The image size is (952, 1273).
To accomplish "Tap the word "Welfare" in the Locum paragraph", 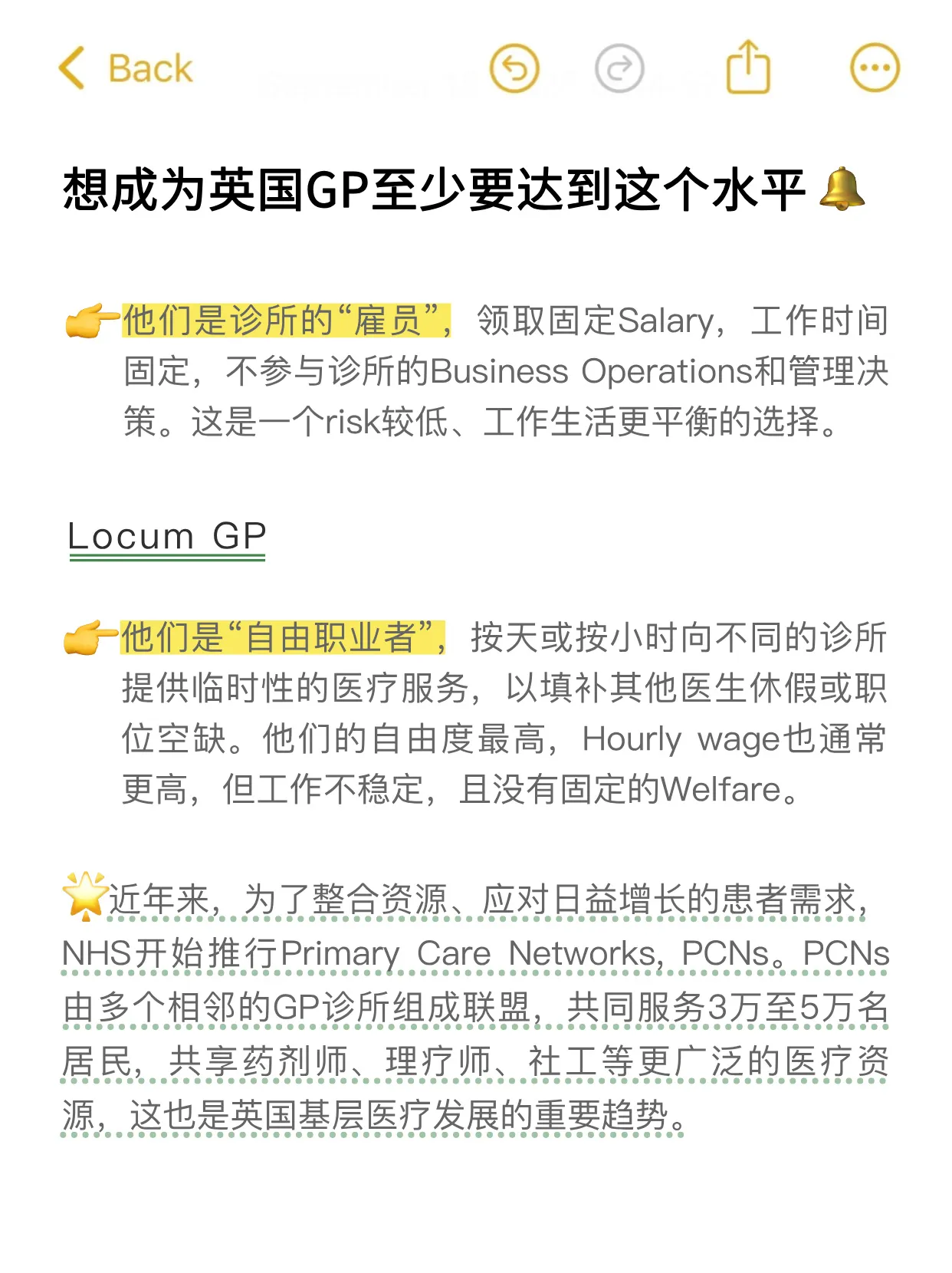I will pos(721,793).
